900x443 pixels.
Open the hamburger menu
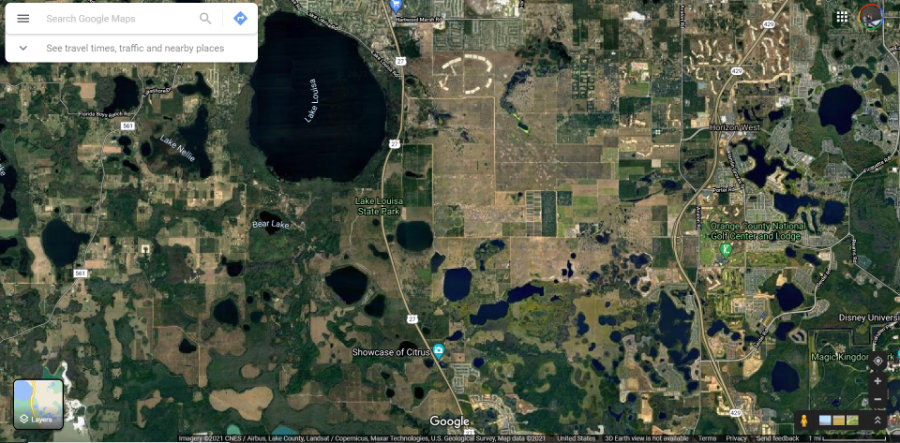pos(23,18)
